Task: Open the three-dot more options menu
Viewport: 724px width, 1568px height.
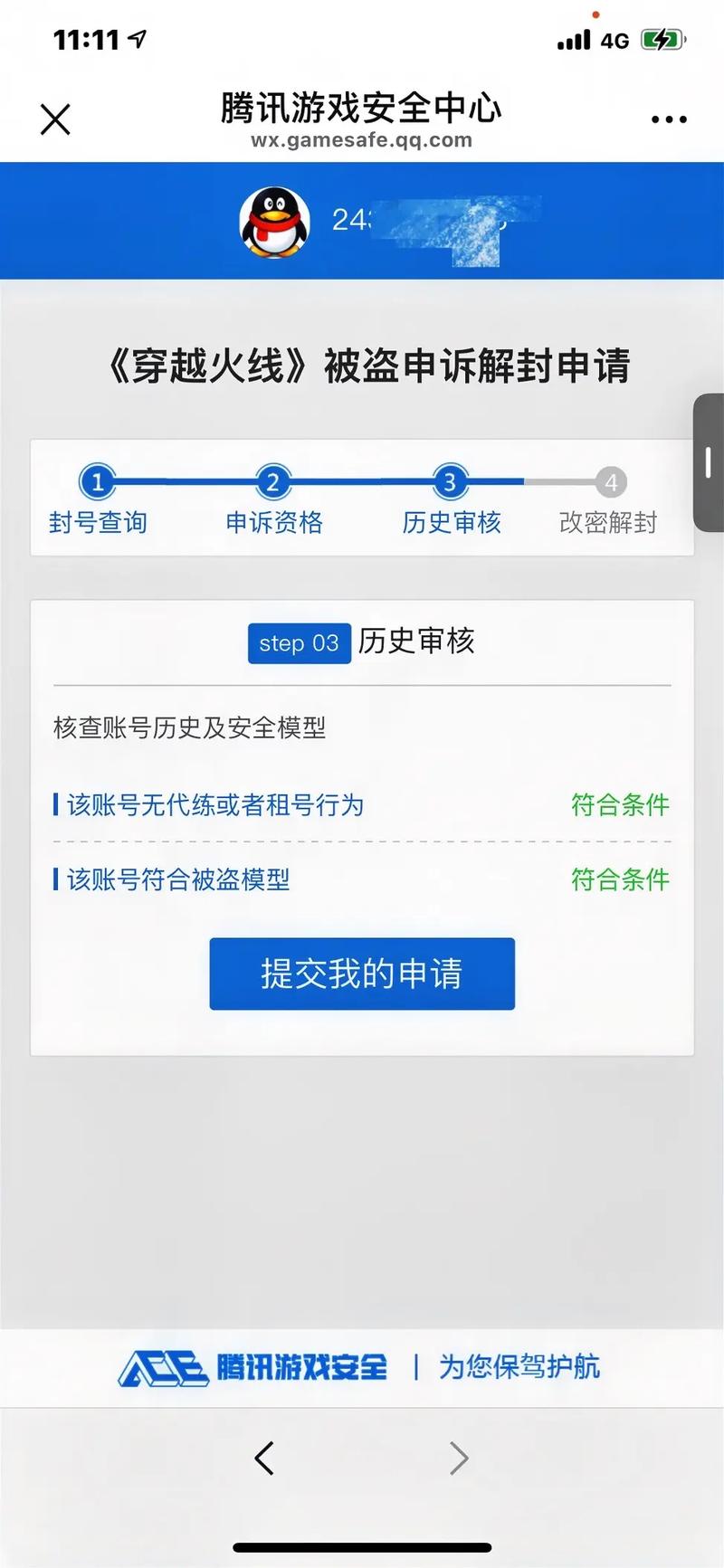Action: pyautogui.click(x=669, y=119)
